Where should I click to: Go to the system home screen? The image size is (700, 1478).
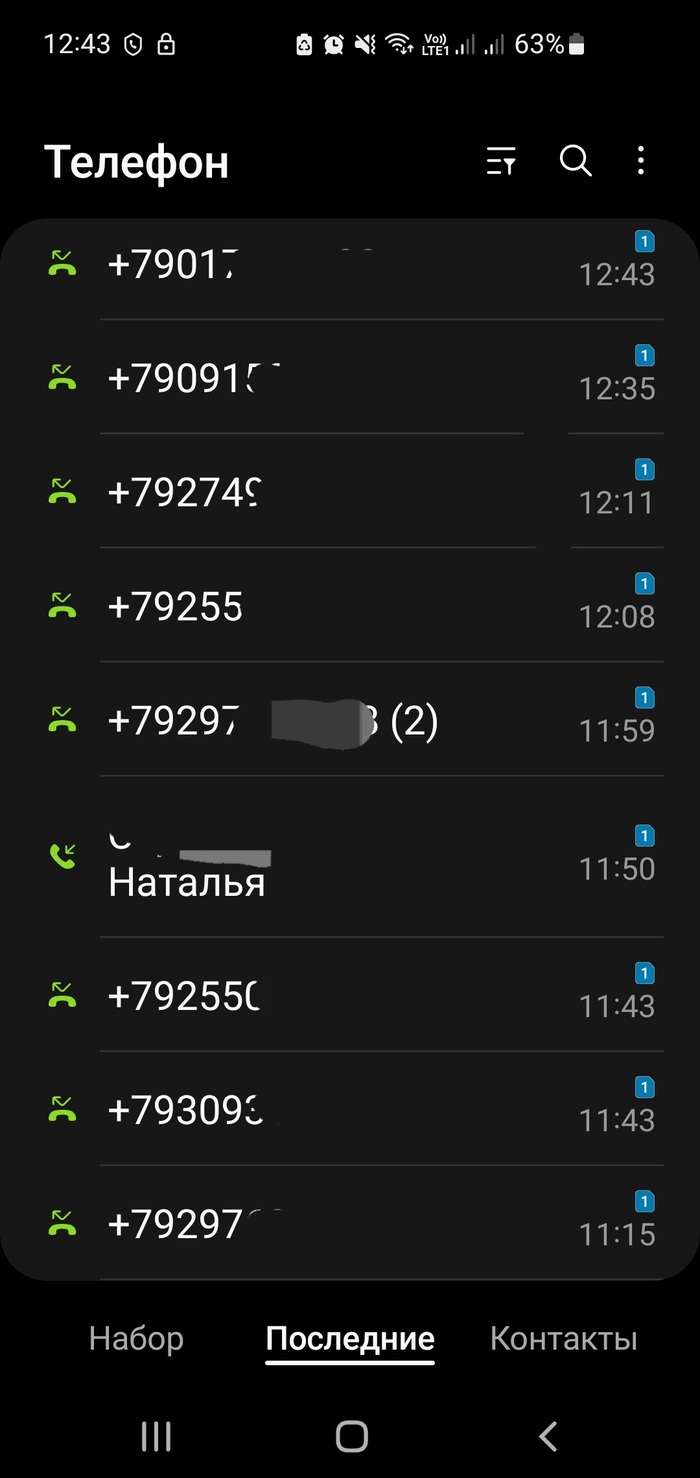351,1437
